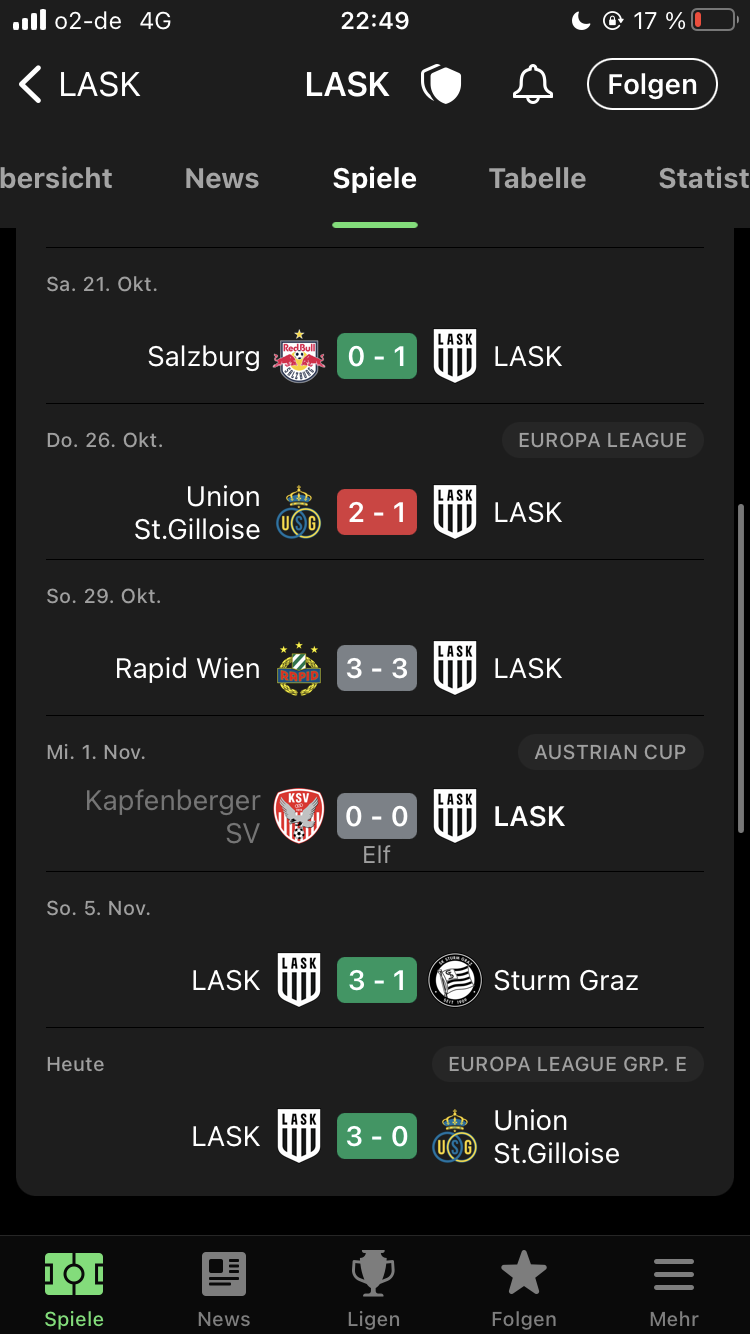This screenshot has width=750, height=1334.
Task: Select Spiele in the bottom navigation
Action: [74, 1290]
